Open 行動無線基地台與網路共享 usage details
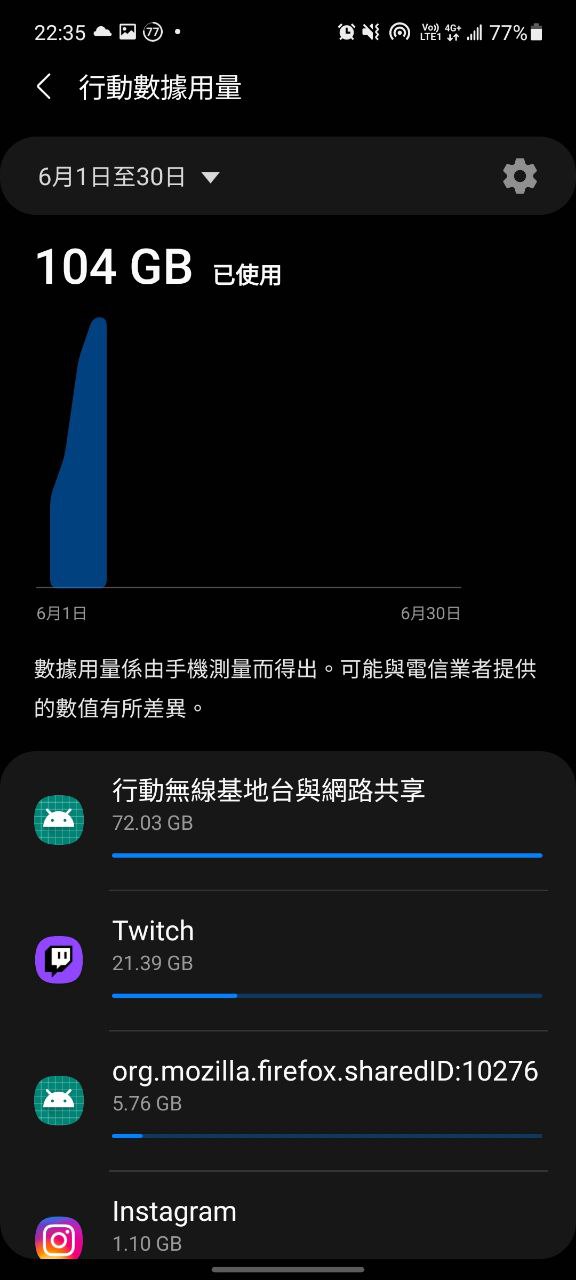 click(x=288, y=820)
